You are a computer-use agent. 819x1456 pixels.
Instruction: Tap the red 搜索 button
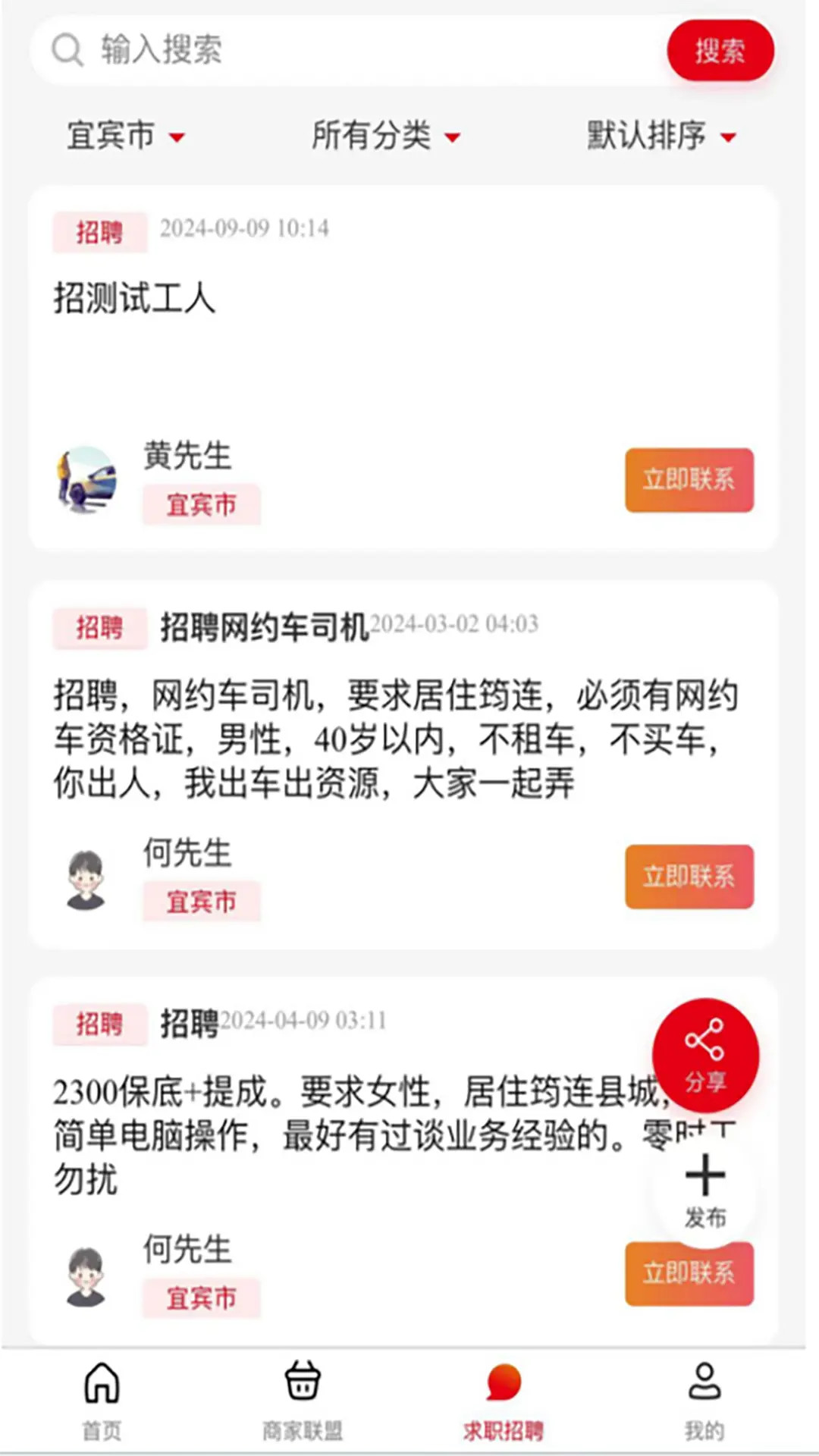pyautogui.click(x=720, y=51)
